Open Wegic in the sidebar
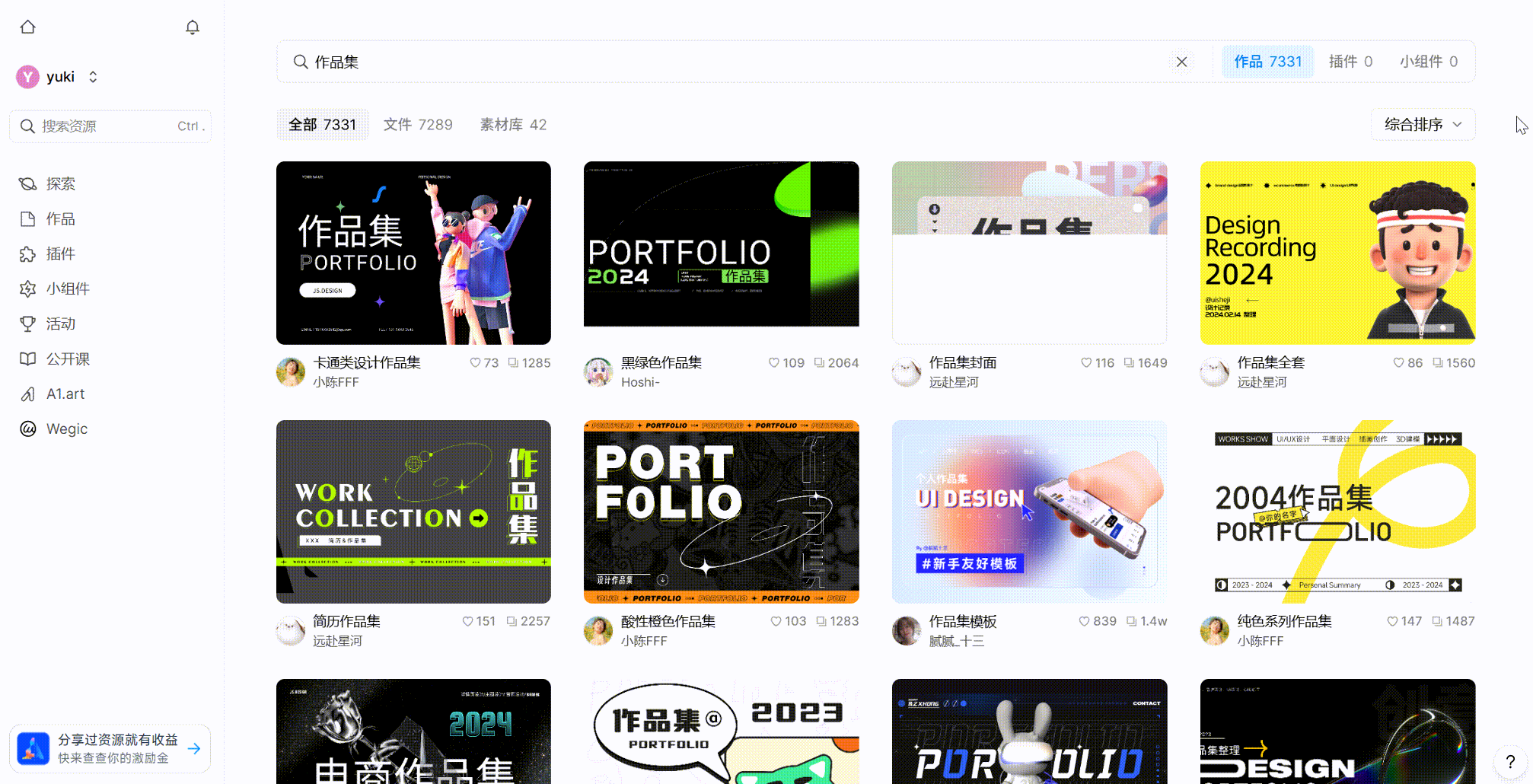Image resolution: width=1533 pixels, height=784 pixels. (x=65, y=429)
